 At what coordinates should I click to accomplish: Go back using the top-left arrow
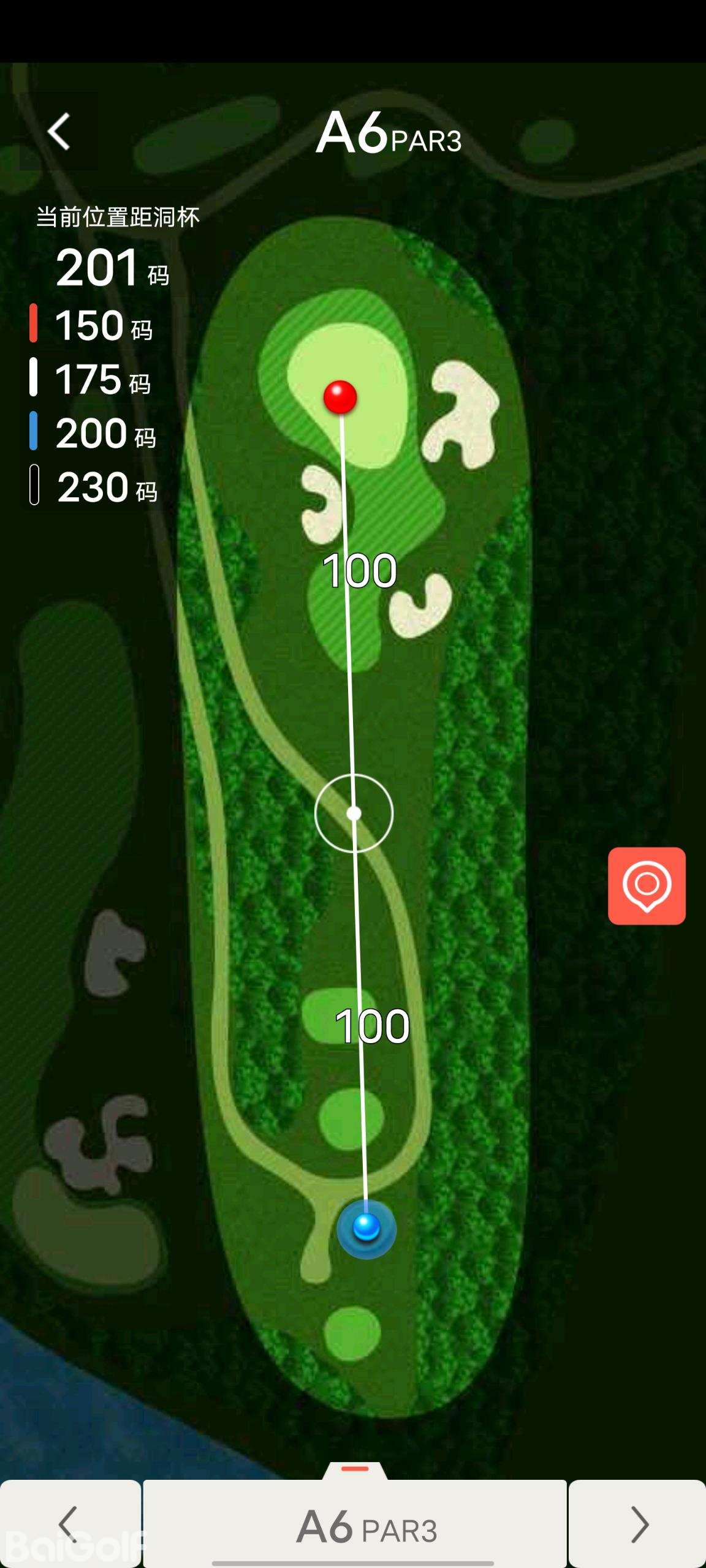59,132
